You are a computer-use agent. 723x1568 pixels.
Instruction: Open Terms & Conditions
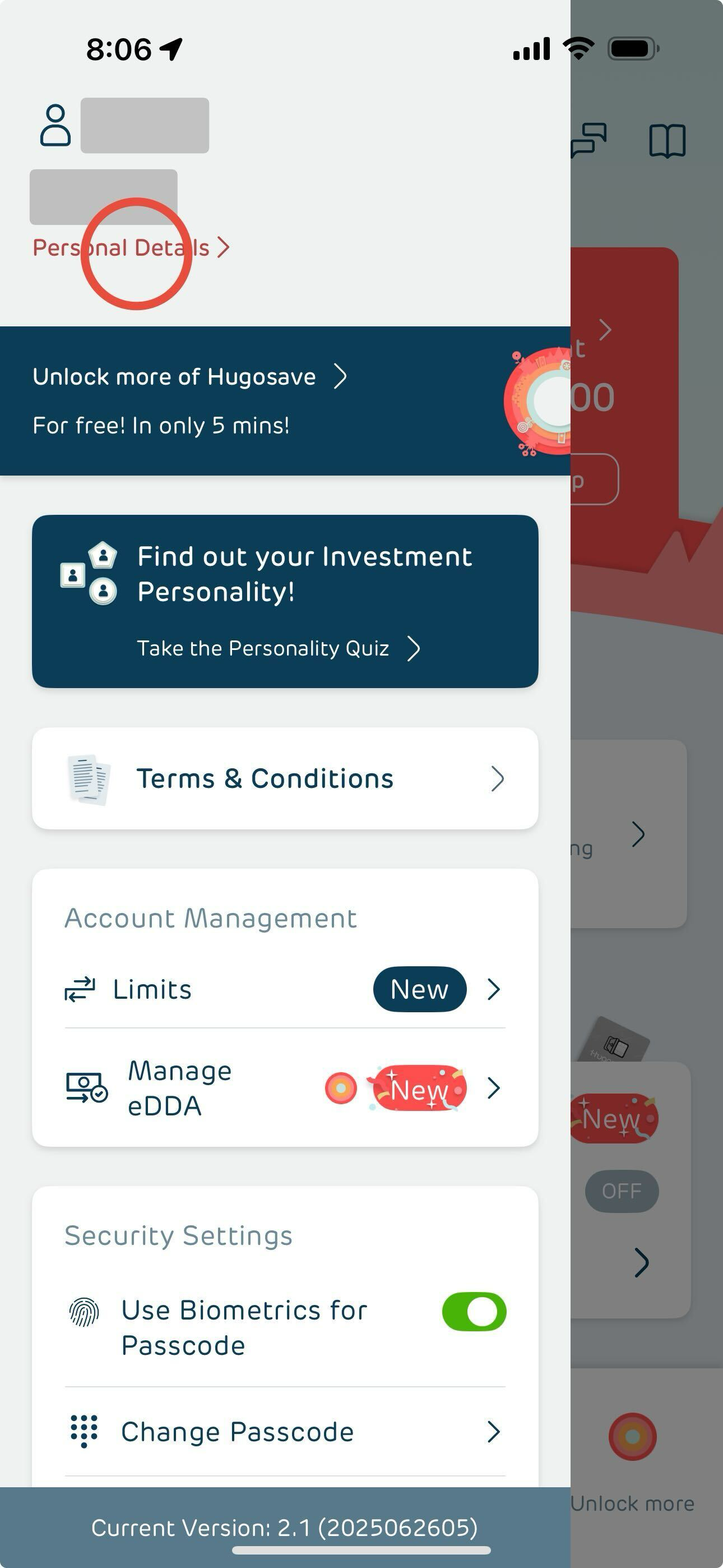[x=285, y=778]
